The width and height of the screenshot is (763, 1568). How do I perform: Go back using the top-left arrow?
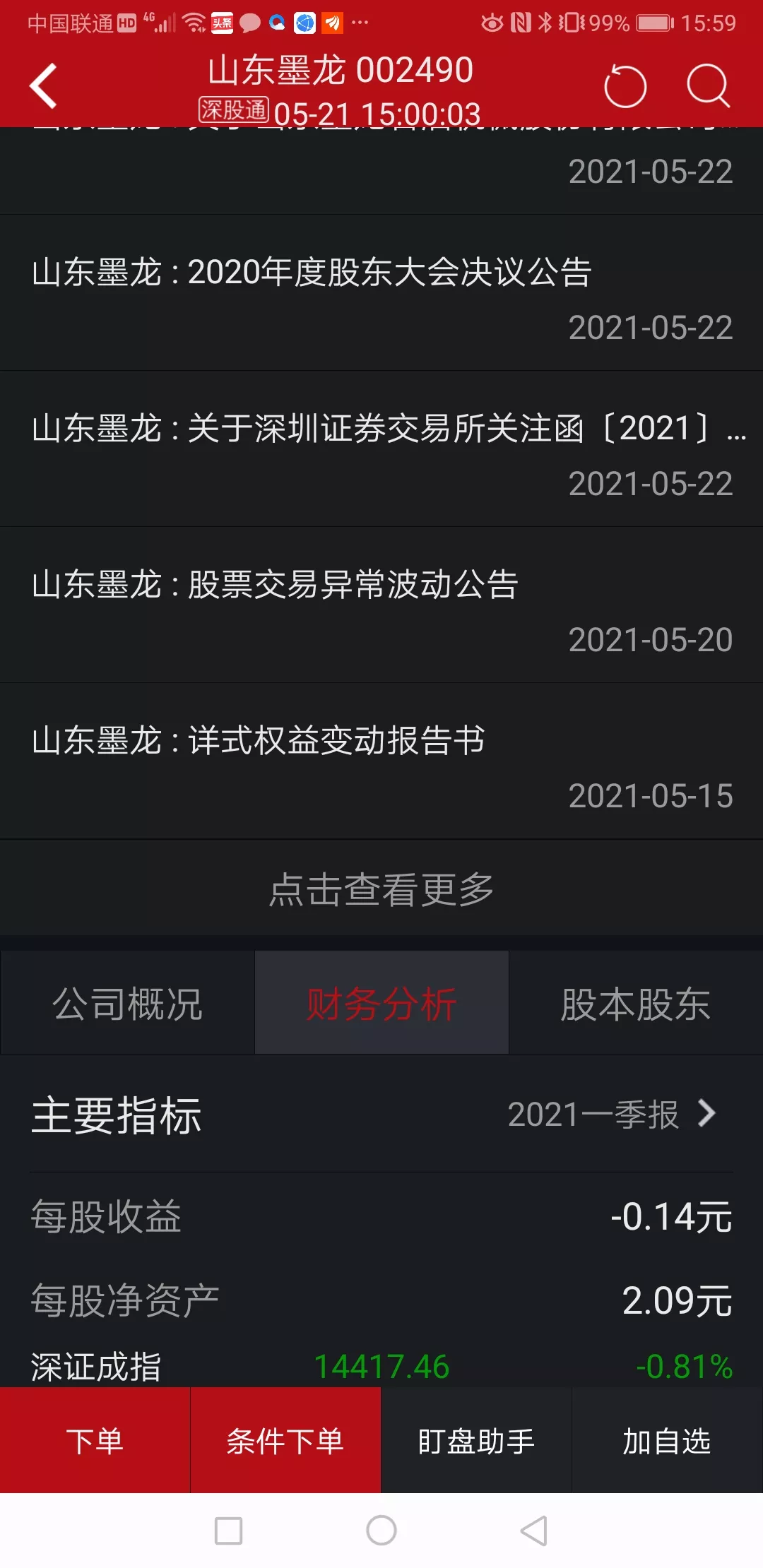pos(44,86)
